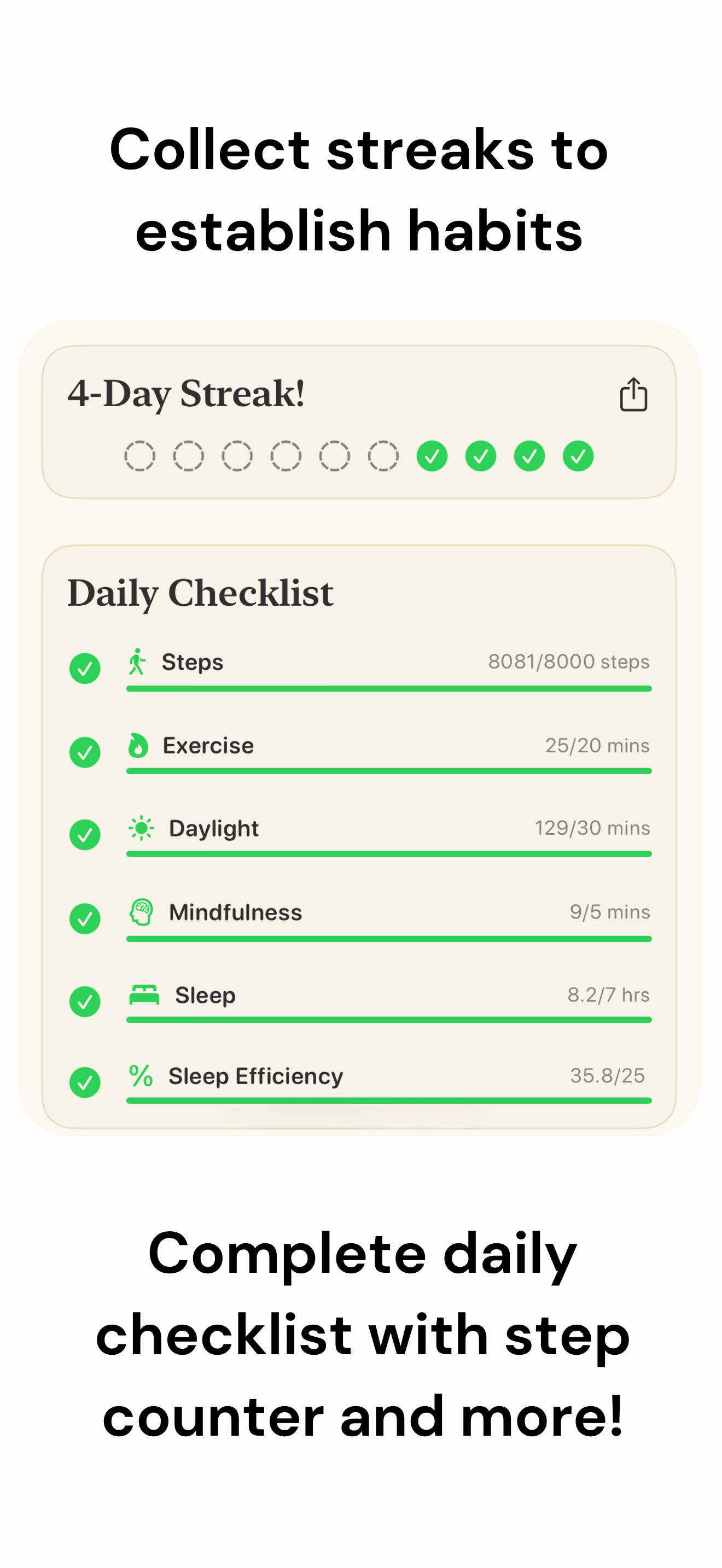Image resolution: width=722 pixels, height=1568 pixels.
Task: Uncheck the Exercise completed circle
Action: 85,752
